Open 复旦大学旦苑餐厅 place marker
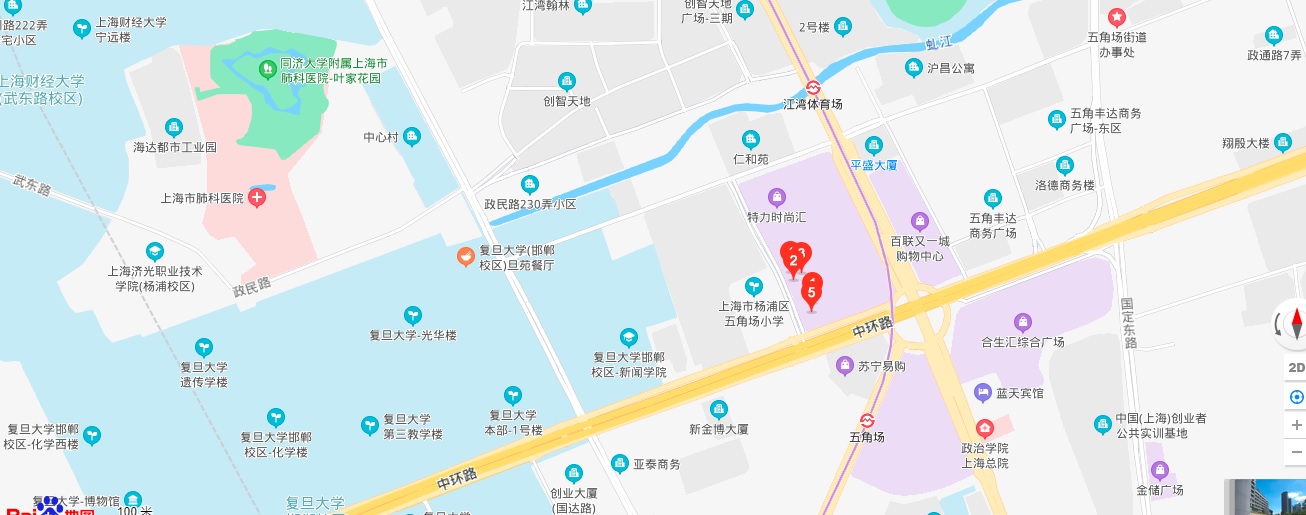The width and height of the screenshot is (1306, 515). [x=465, y=257]
